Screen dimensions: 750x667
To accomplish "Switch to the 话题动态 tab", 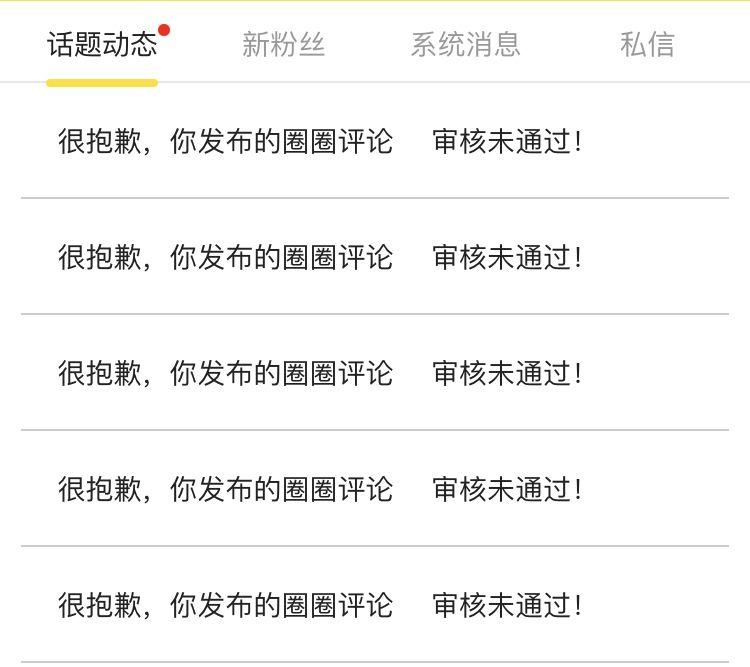I will pyautogui.click(x=102, y=45).
